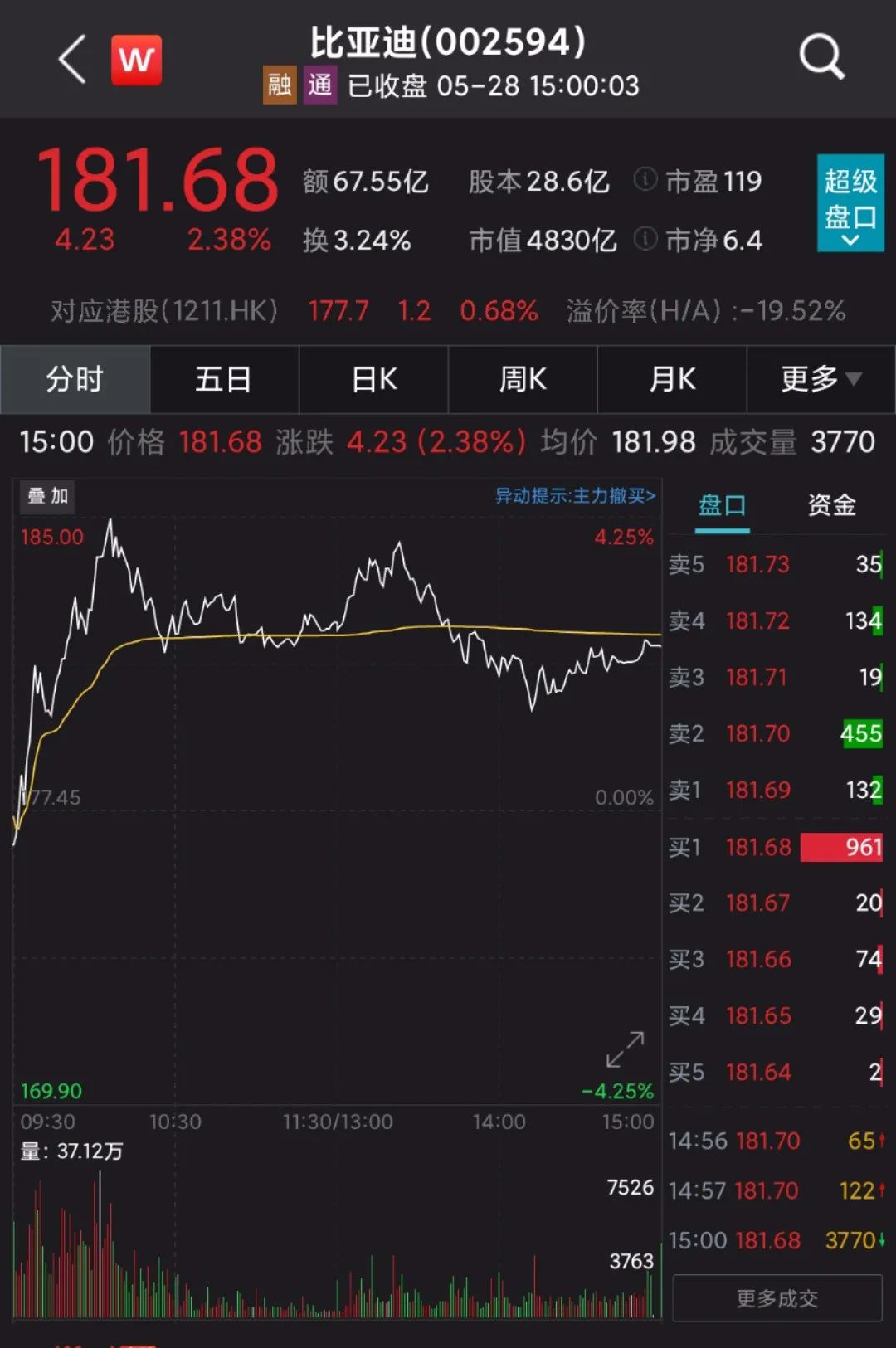Tap the 叠加 overlay button
Image resolution: width=896 pixels, height=1348 pixels.
coord(47,496)
